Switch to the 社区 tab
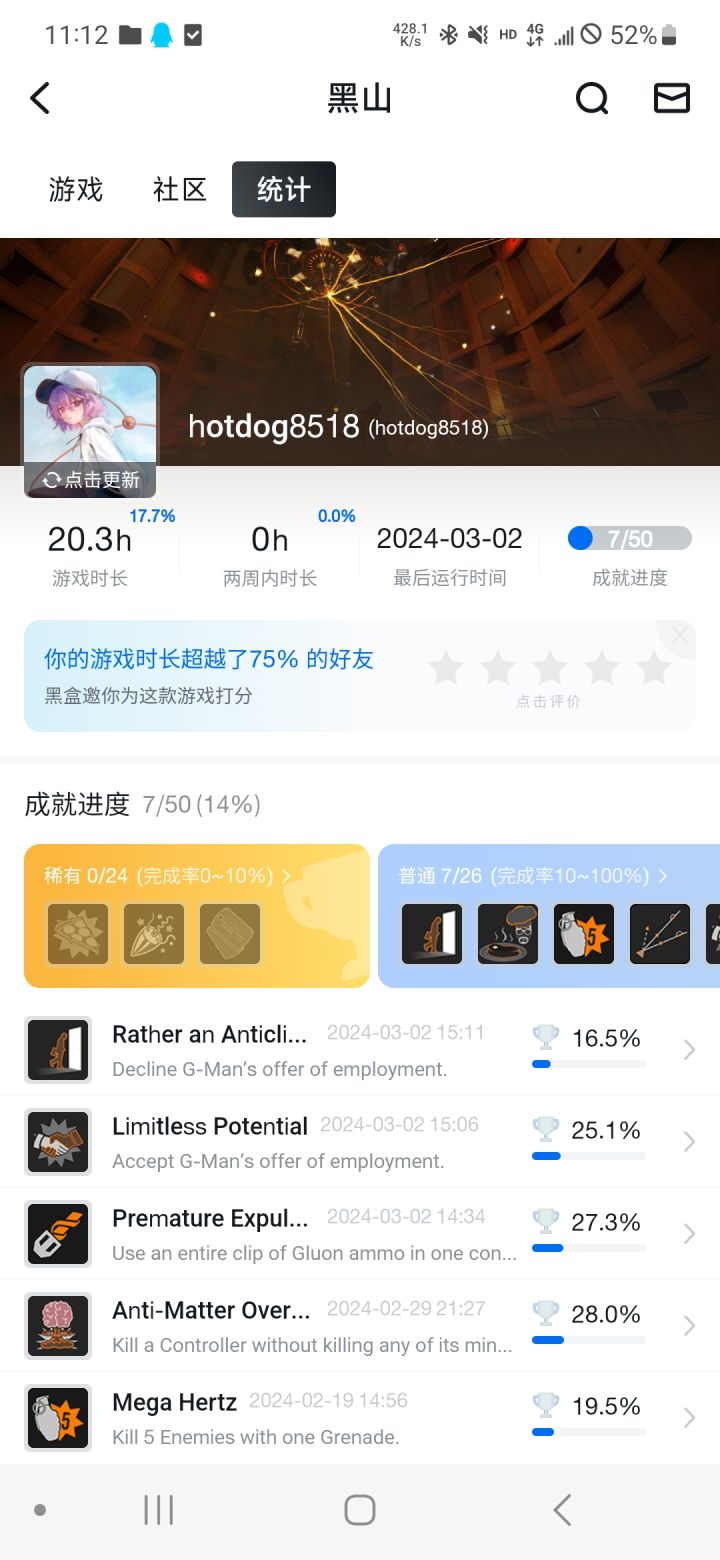The image size is (720, 1560). click(x=180, y=189)
